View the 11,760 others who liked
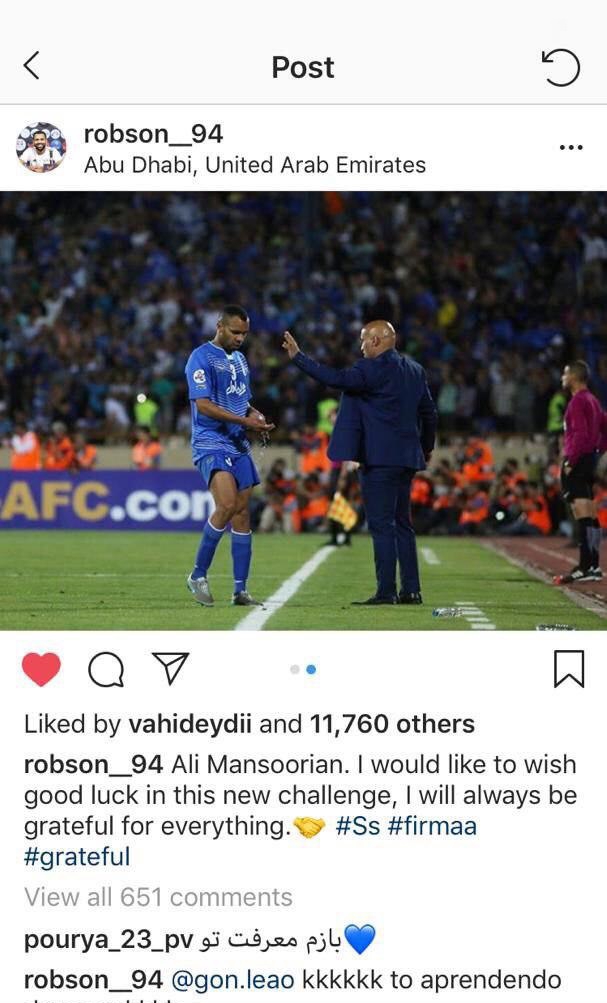 (391, 723)
